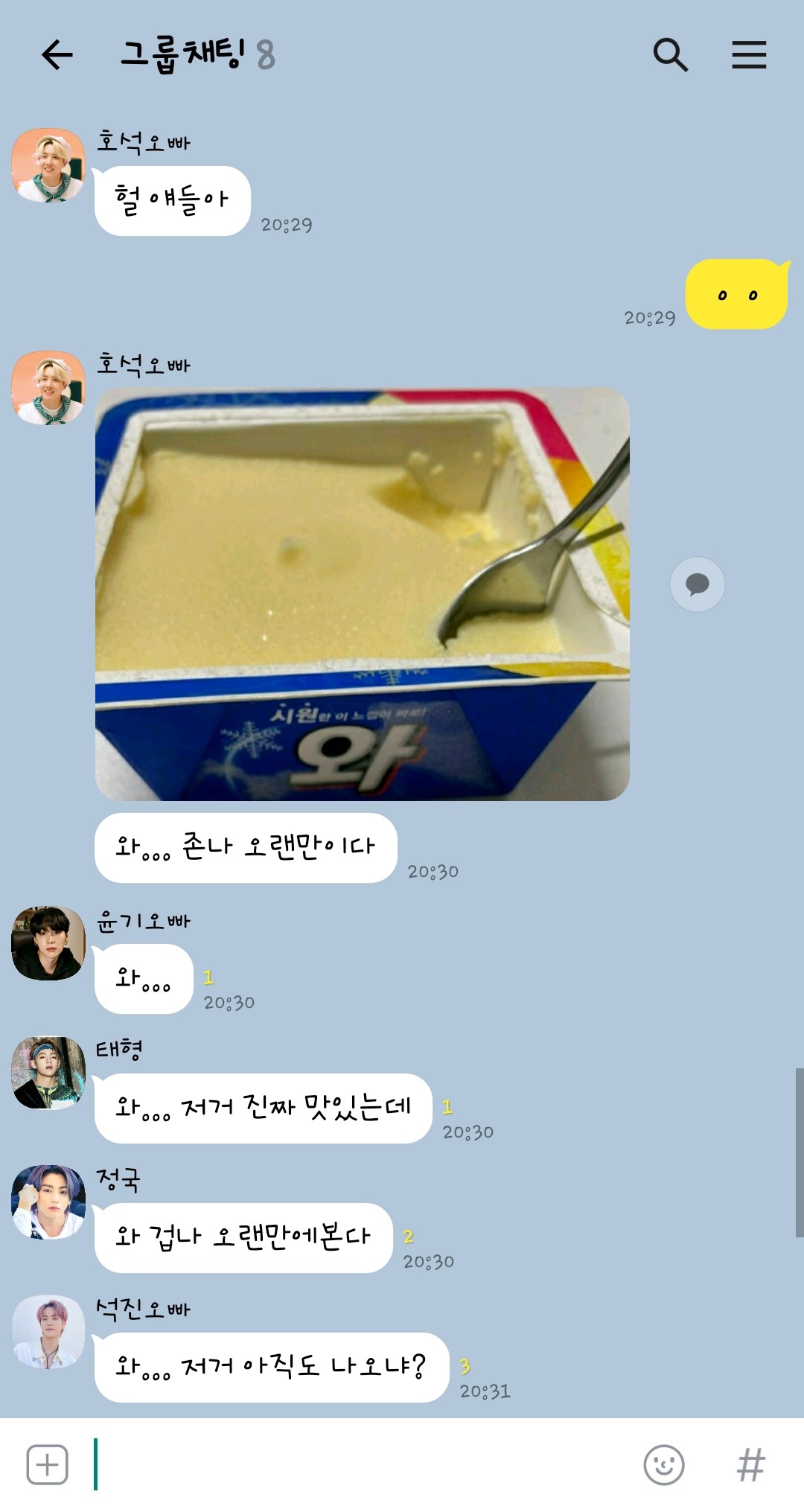804x1512 pixels.
Task: Open the plus attachment menu
Action: coord(48,1464)
